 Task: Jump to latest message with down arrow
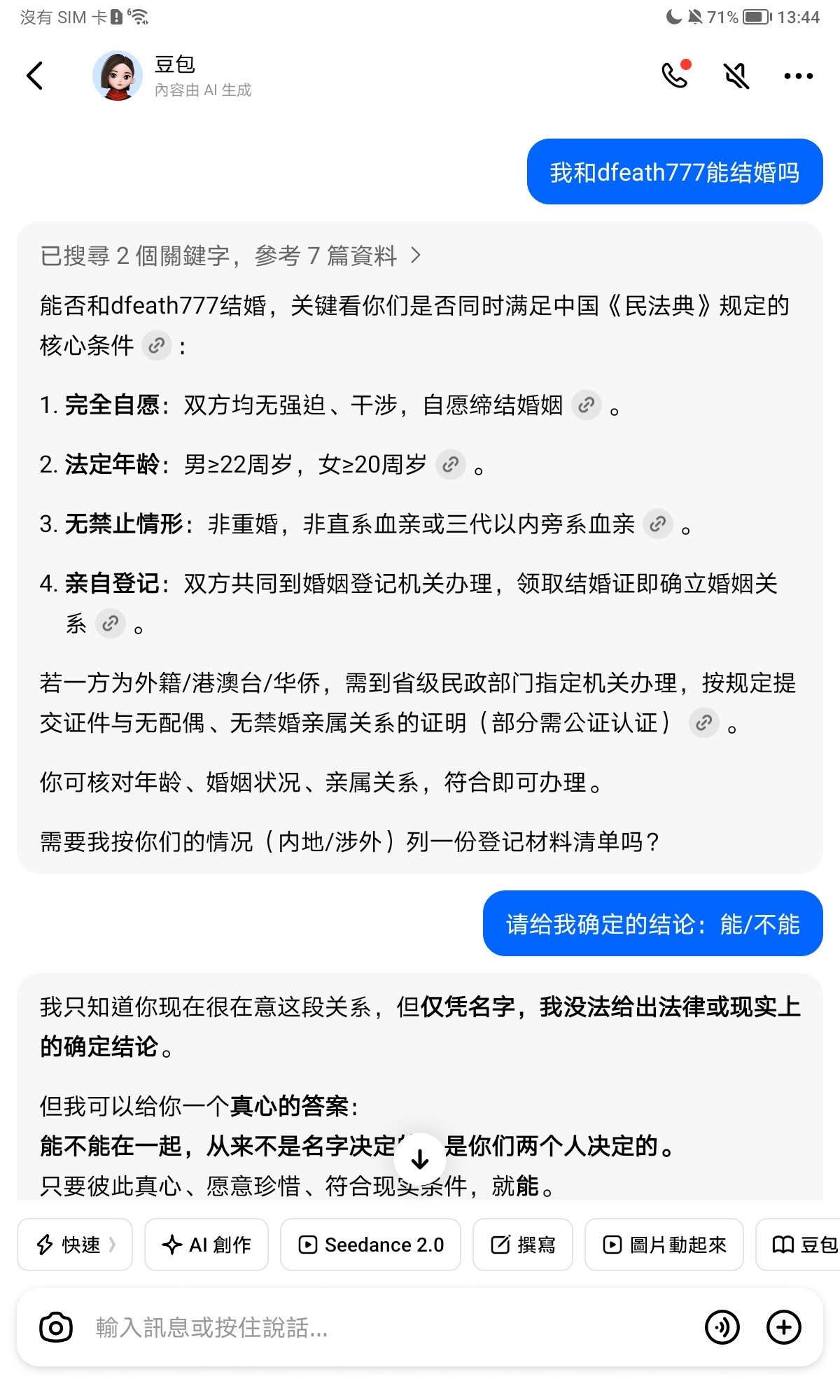click(420, 1159)
